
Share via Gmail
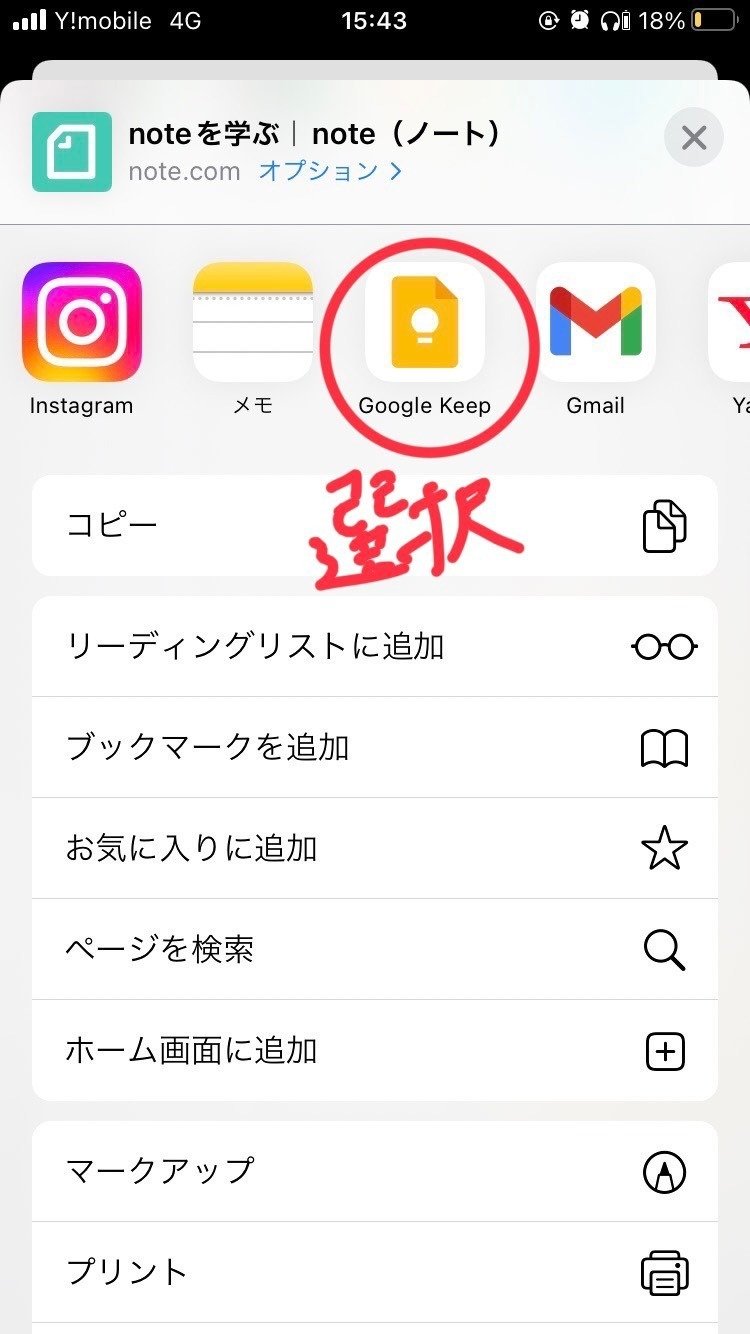point(596,322)
